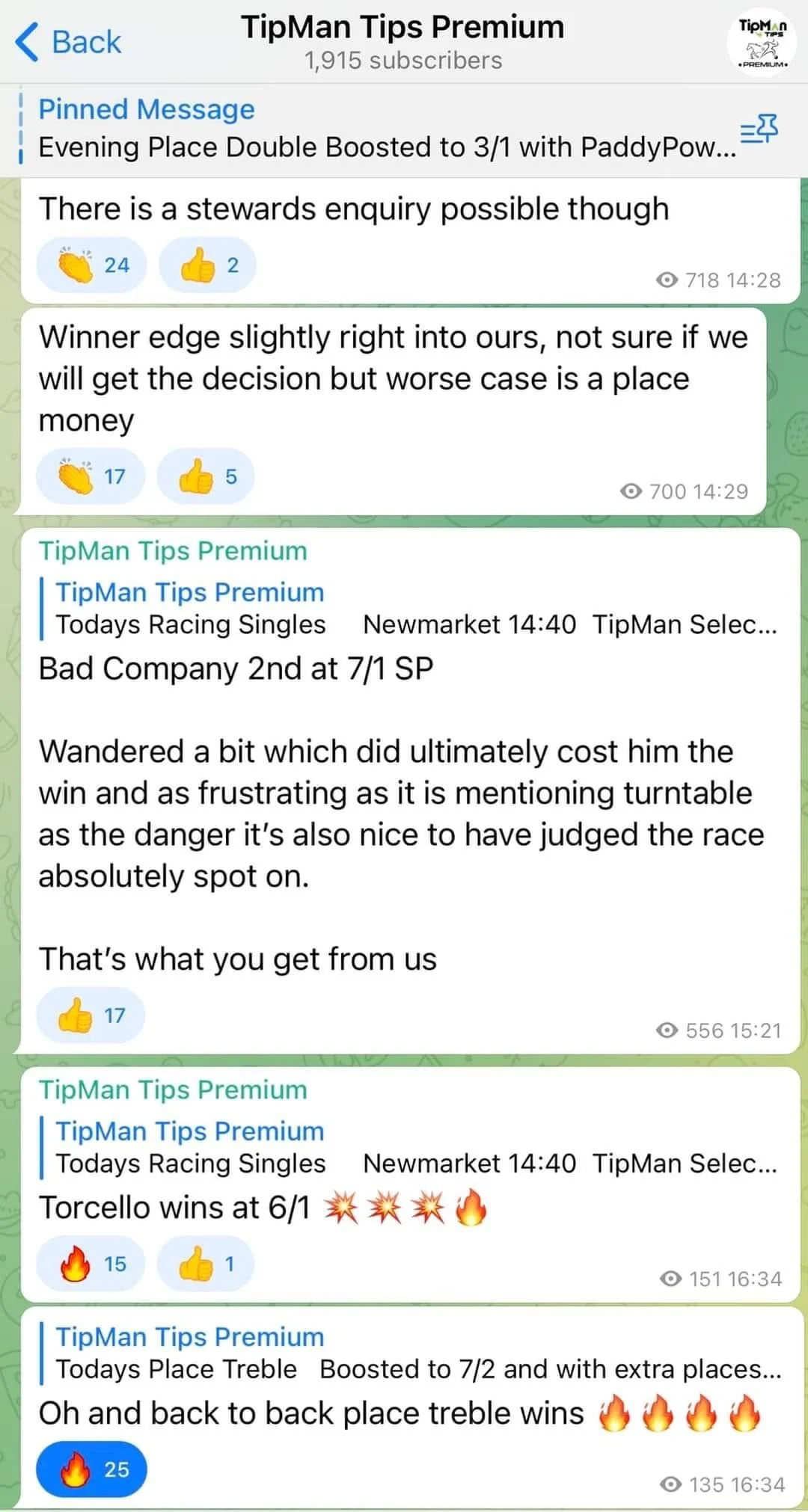Screen dimensions: 808x1512
Task: Add thumbs up with 5 on Winner edge message
Action: tap(206, 477)
